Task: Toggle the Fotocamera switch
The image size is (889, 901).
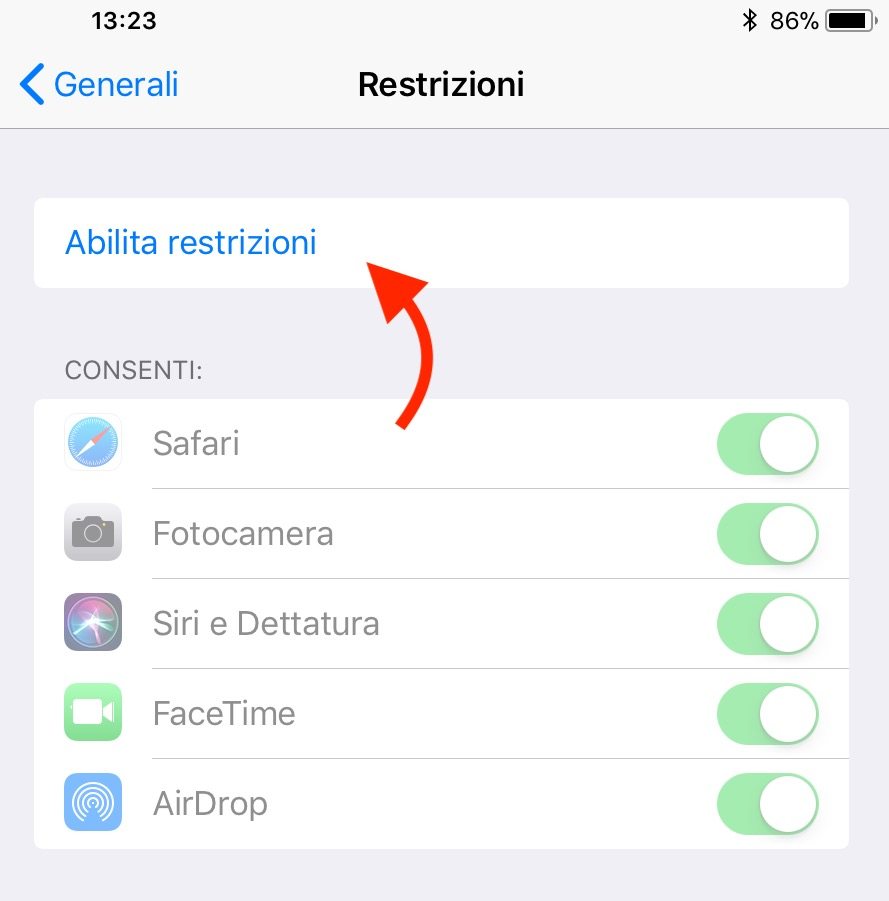Action: pyautogui.click(x=767, y=533)
